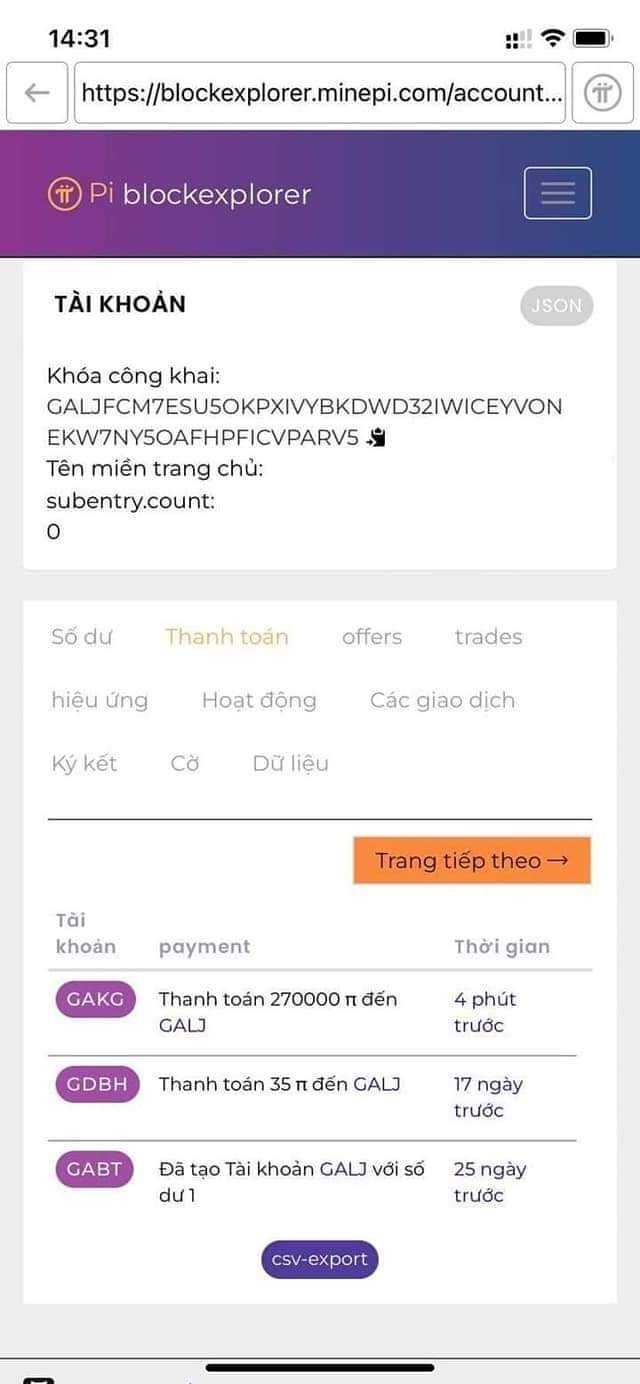Open the Cờ tab
Screen dimensions: 640x1384
[185, 763]
